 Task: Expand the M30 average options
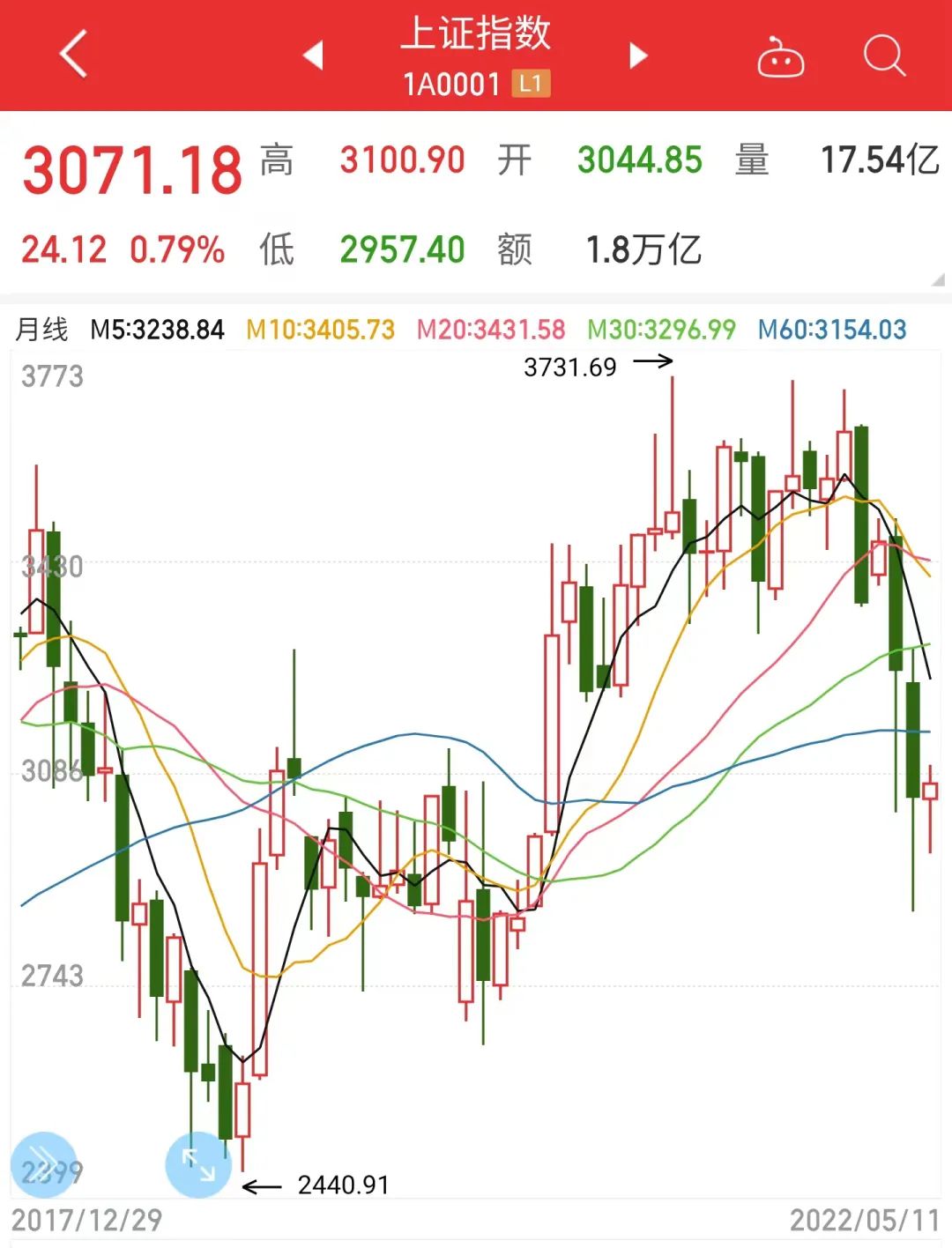pos(661,328)
